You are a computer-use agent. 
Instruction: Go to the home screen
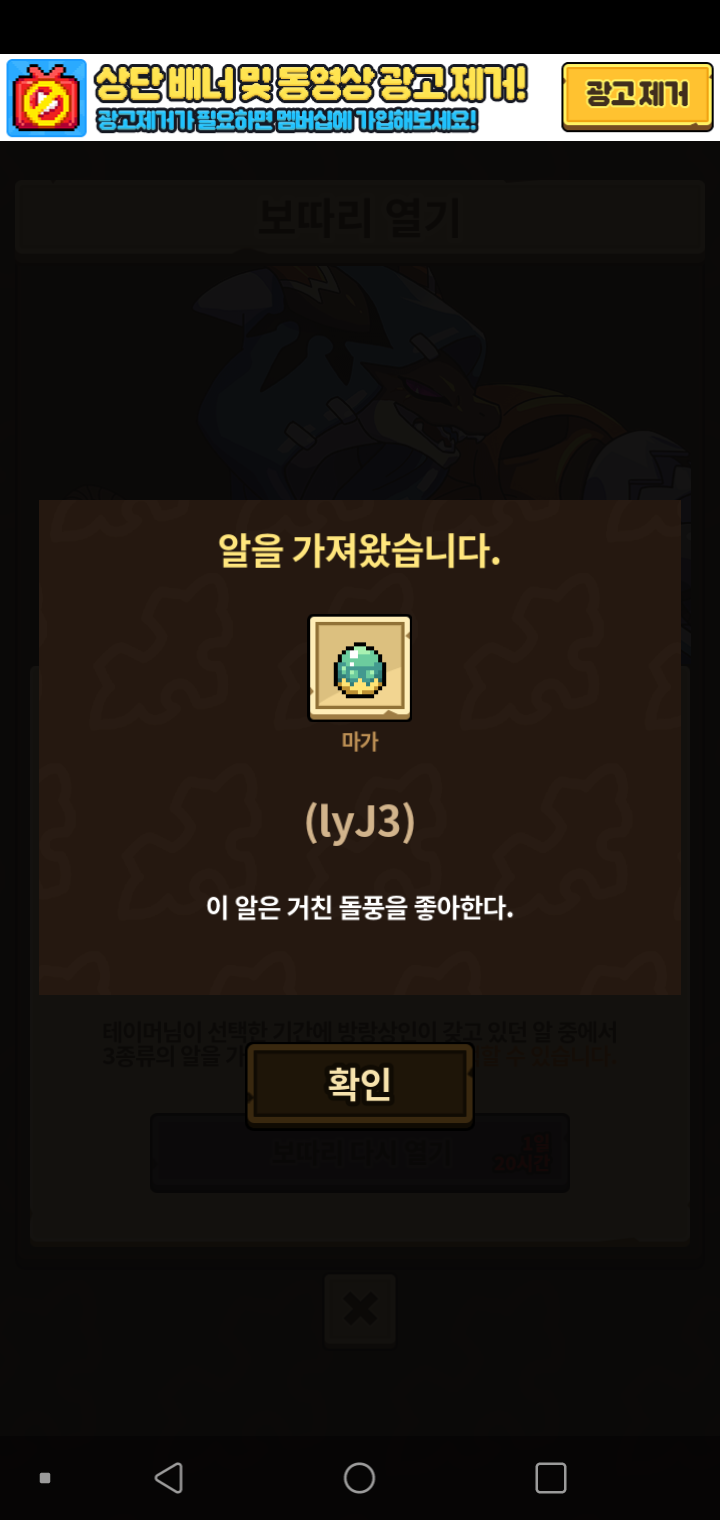tap(359, 1477)
